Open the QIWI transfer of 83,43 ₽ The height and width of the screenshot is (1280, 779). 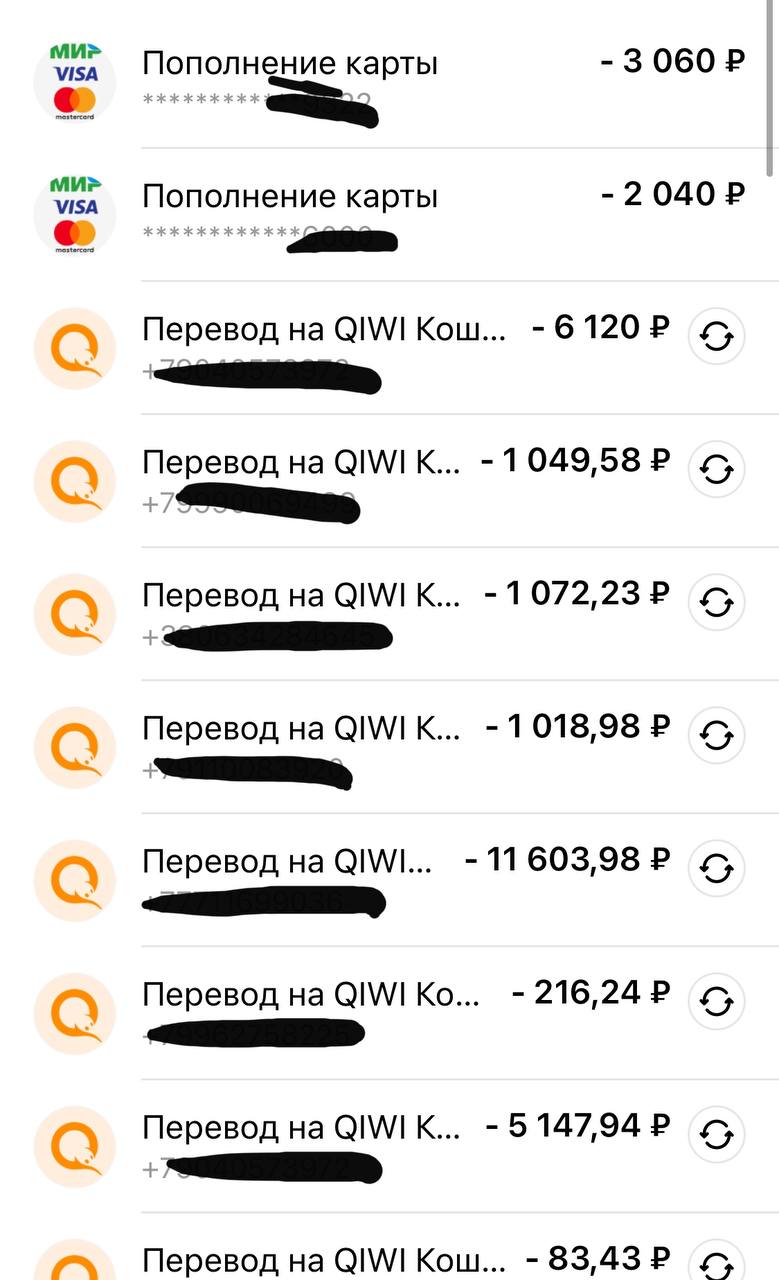click(389, 1247)
